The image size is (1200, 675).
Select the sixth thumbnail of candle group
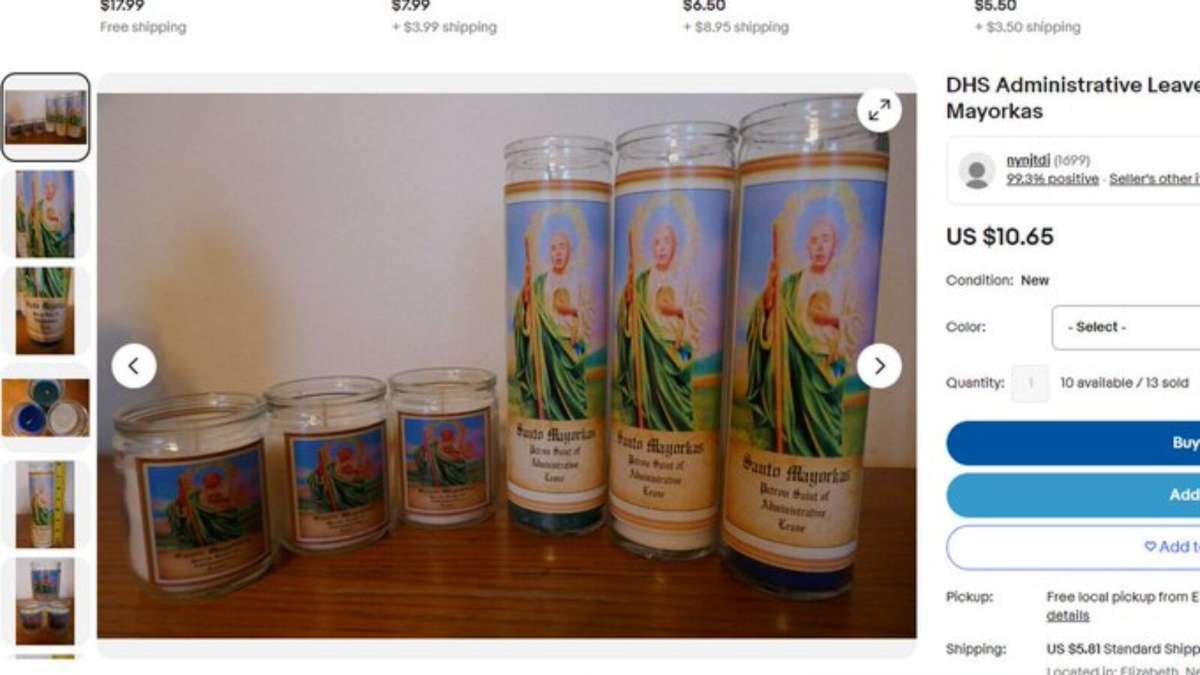pyautogui.click(x=46, y=600)
